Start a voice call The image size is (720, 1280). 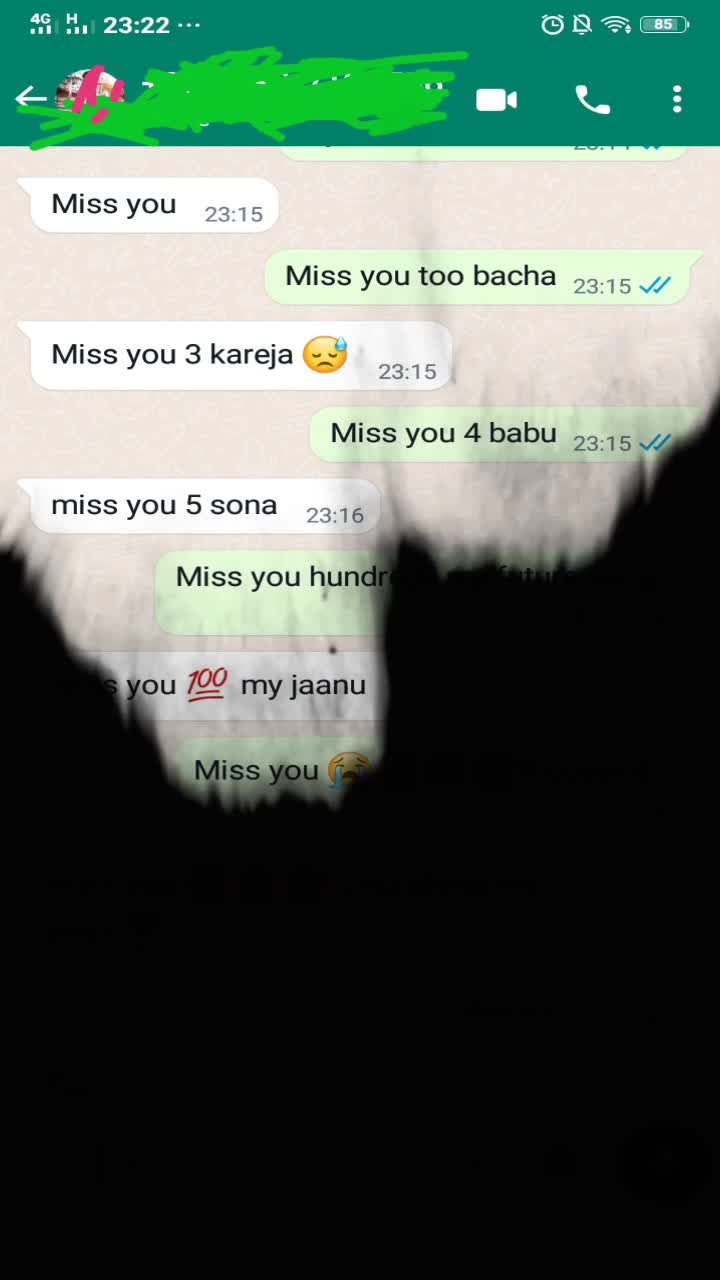[592, 99]
